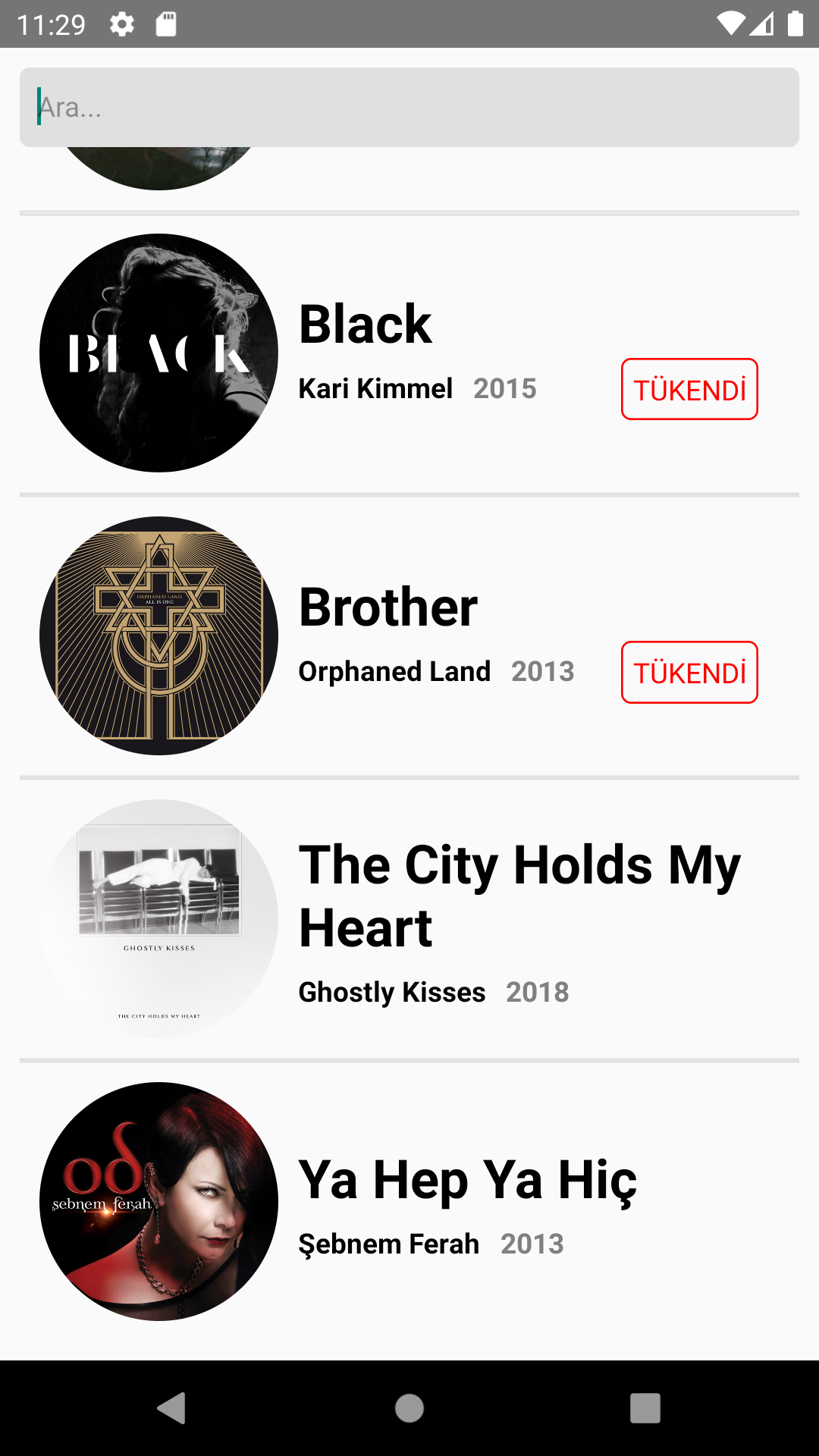The image size is (819, 1456).
Task: Tap the battery indicator icon
Action: (795, 24)
